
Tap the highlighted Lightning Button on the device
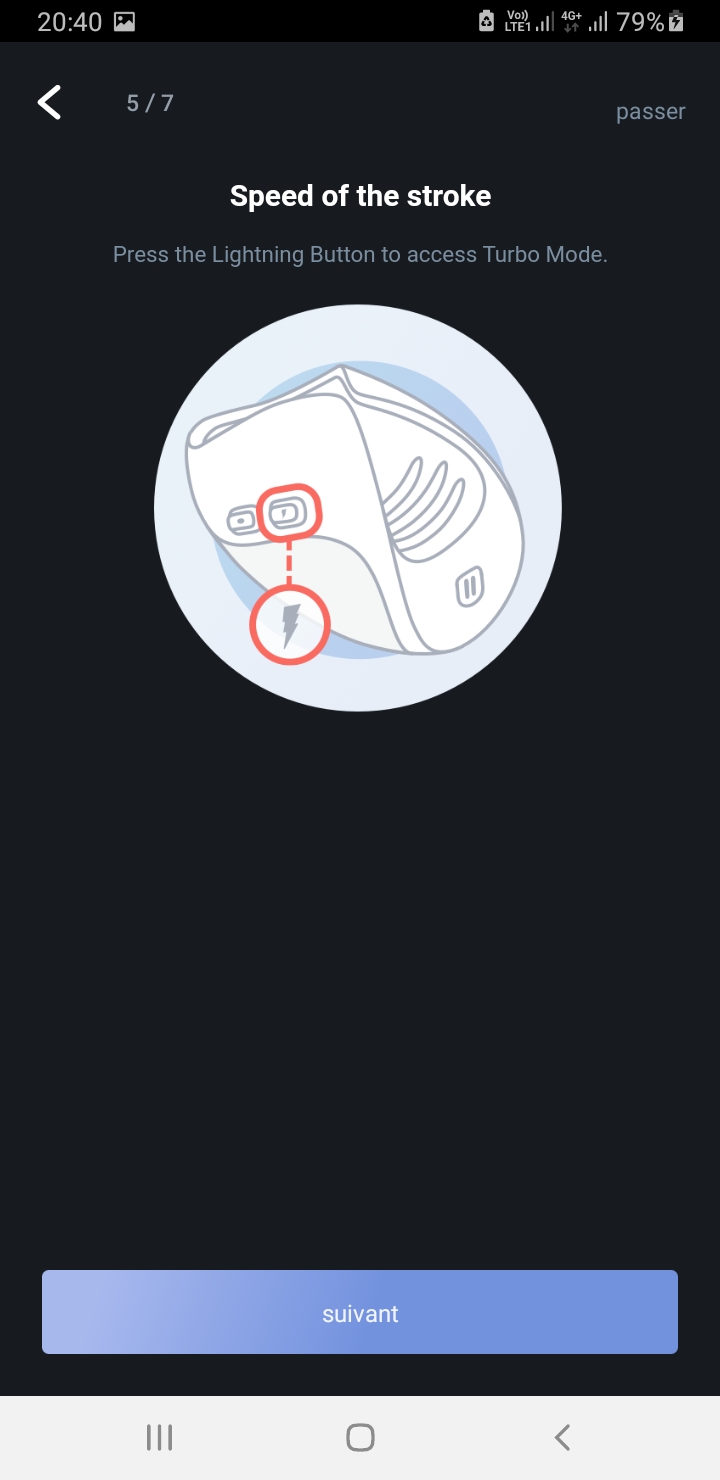289,511
